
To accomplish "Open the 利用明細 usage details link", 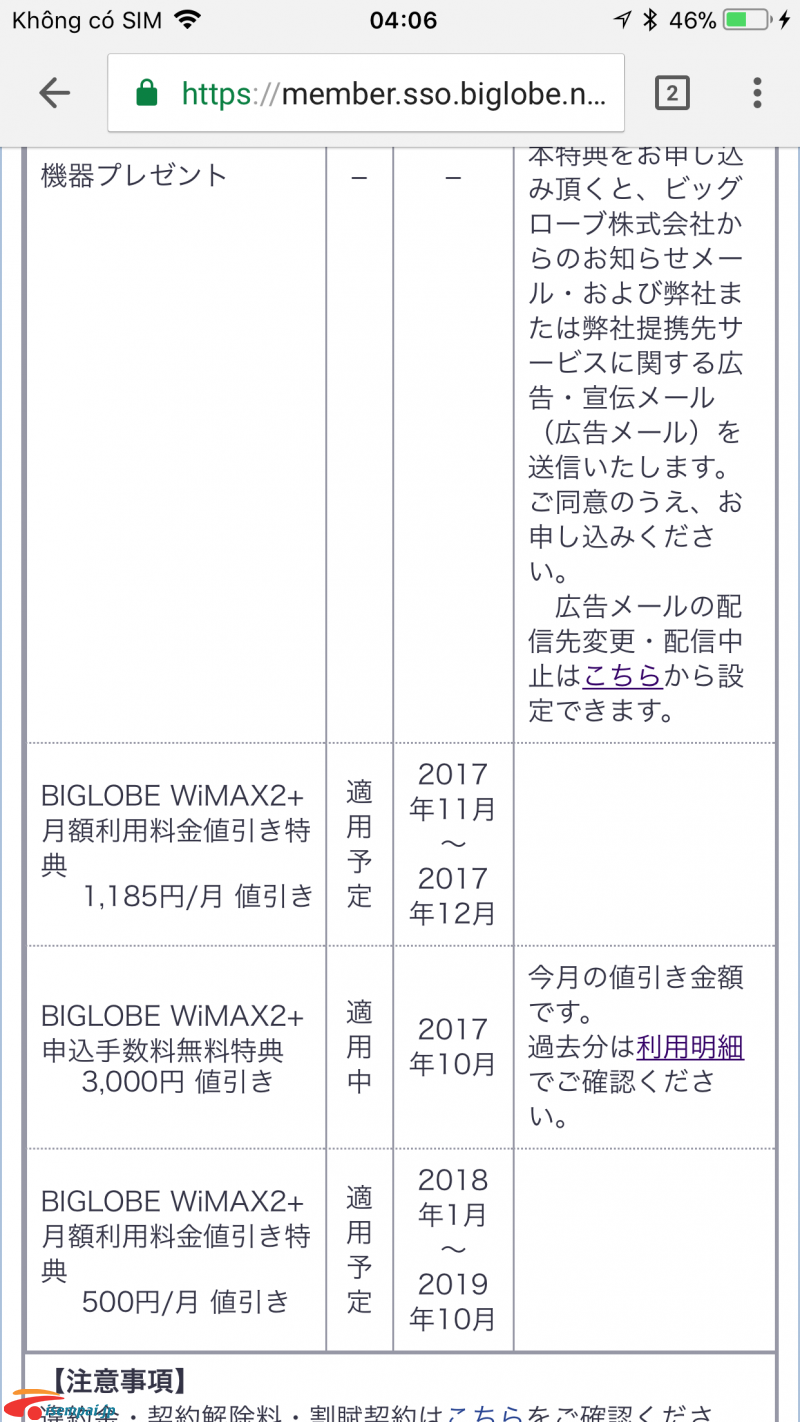I will click(690, 1047).
